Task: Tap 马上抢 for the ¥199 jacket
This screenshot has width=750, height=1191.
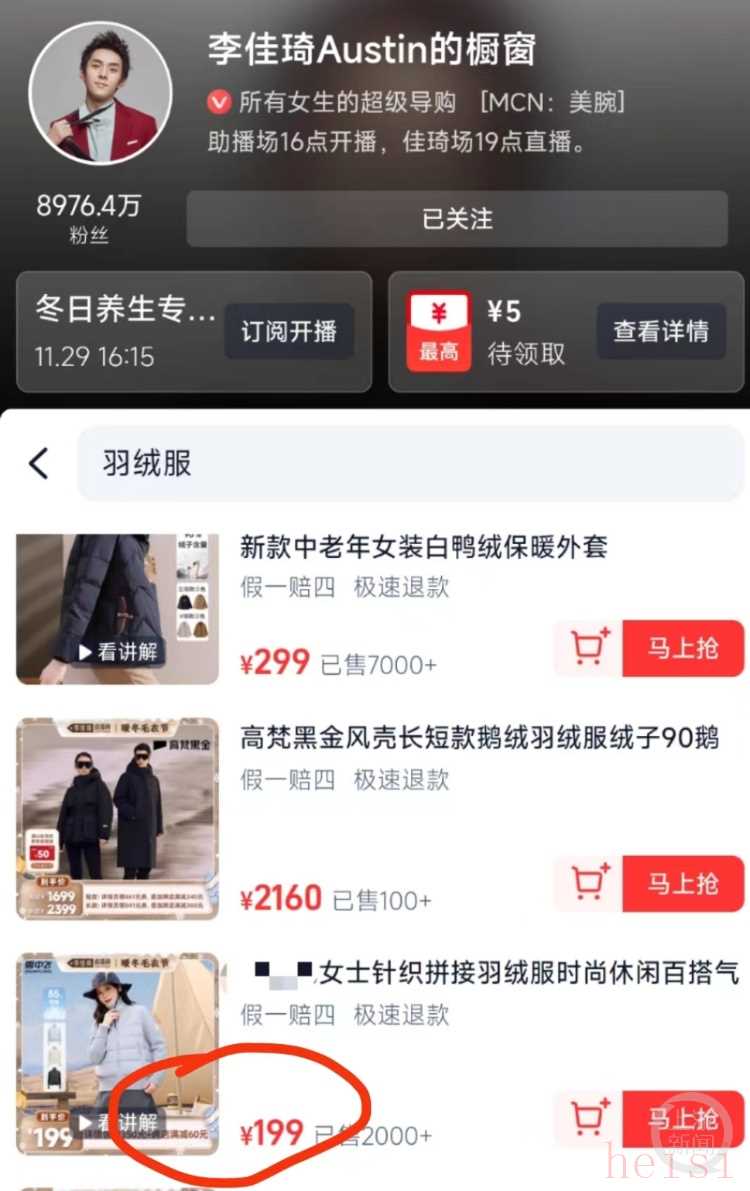Action: coord(683,1119)
